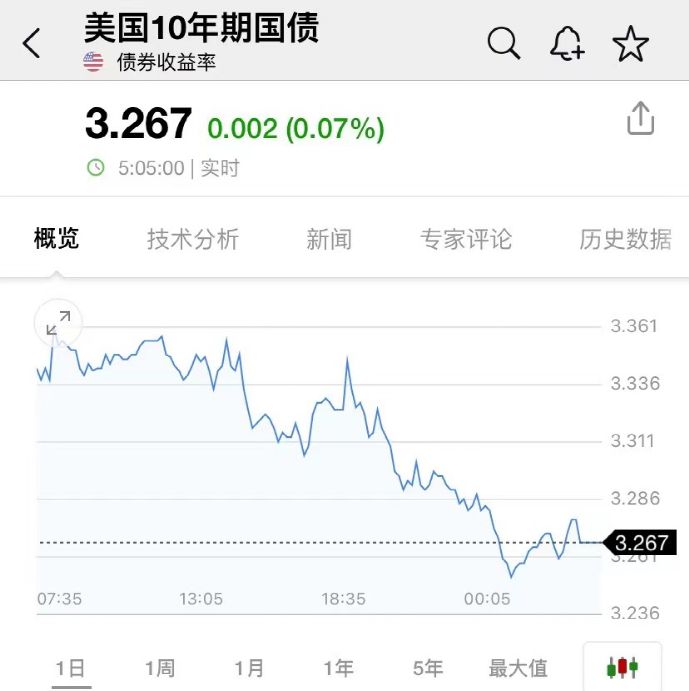
Task: Star this bond to add to watchlist
Action: (630, 43)
